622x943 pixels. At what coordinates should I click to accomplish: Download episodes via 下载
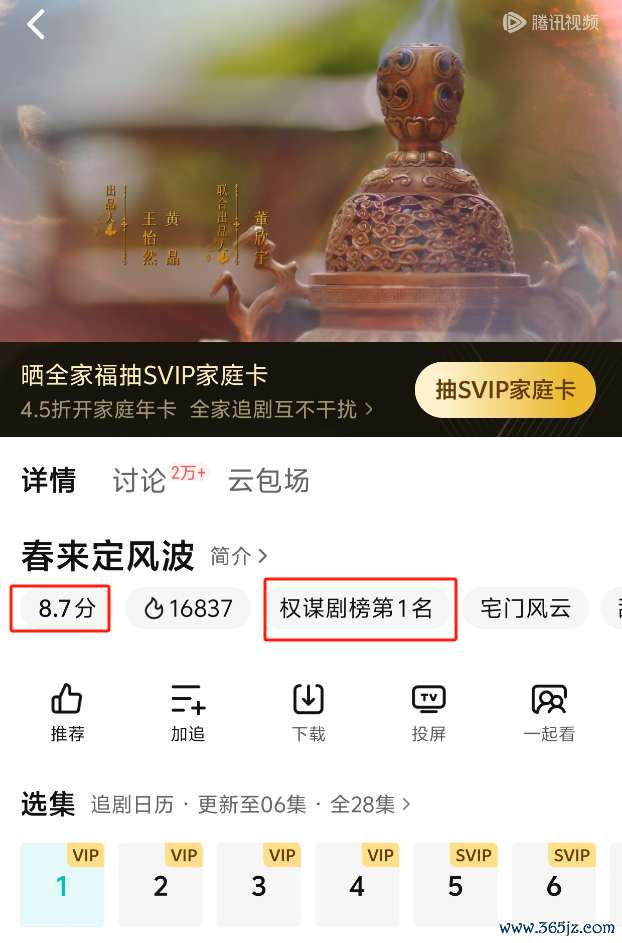[308, 712]
